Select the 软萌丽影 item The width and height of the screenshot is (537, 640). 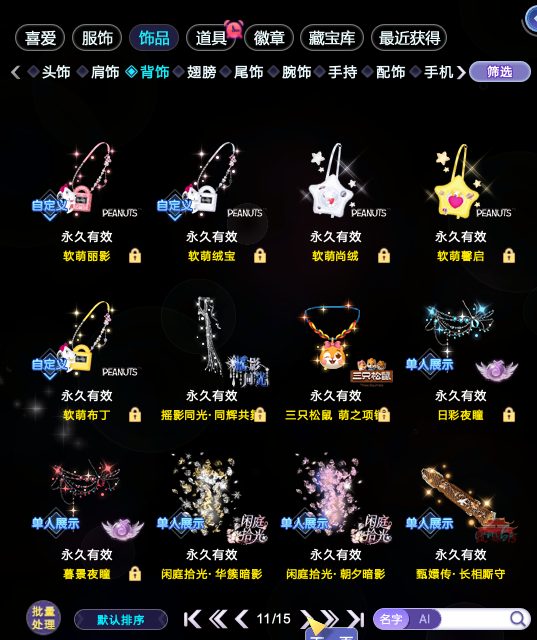pyautogui.click(x=87, y=200)
